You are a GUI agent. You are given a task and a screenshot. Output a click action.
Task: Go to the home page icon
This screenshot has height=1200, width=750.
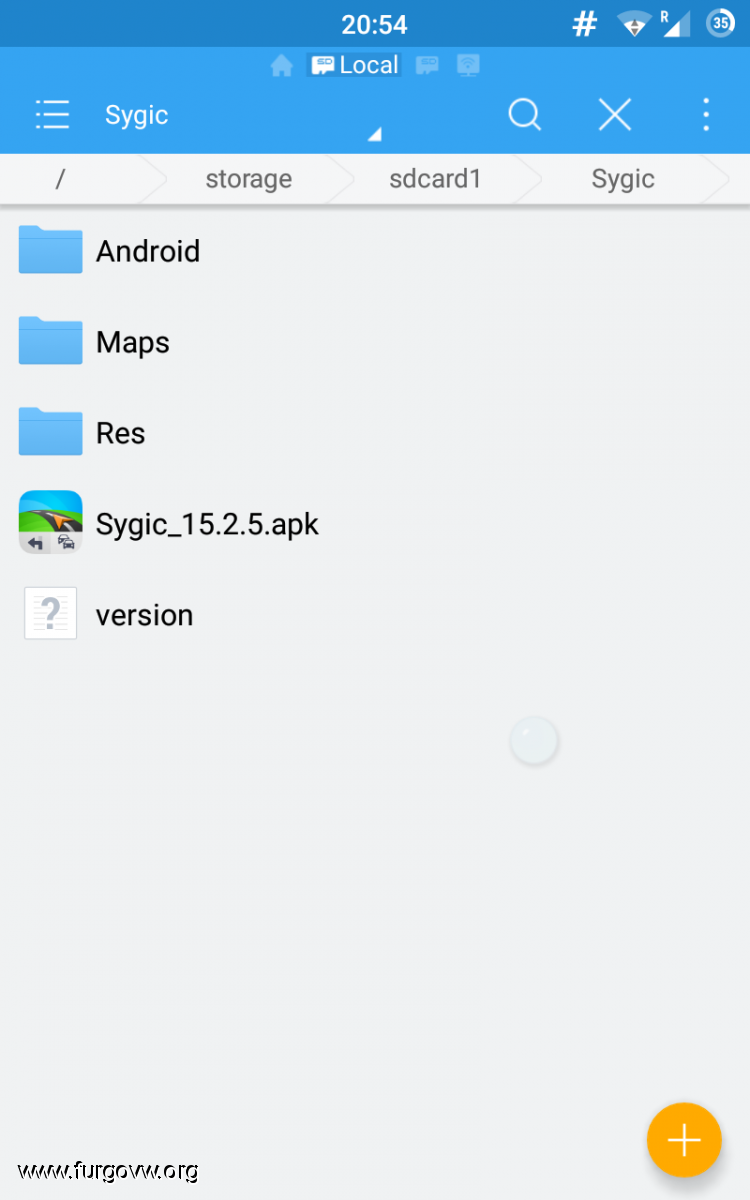pos(282,66)
